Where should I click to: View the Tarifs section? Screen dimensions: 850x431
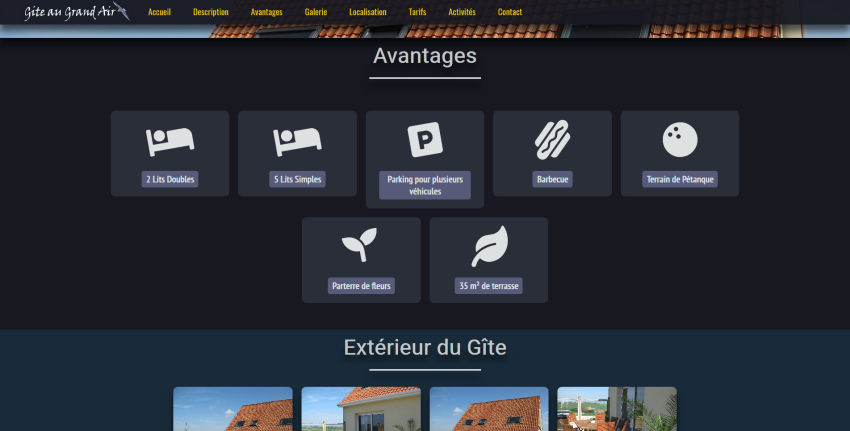click(x=417, y=12)
